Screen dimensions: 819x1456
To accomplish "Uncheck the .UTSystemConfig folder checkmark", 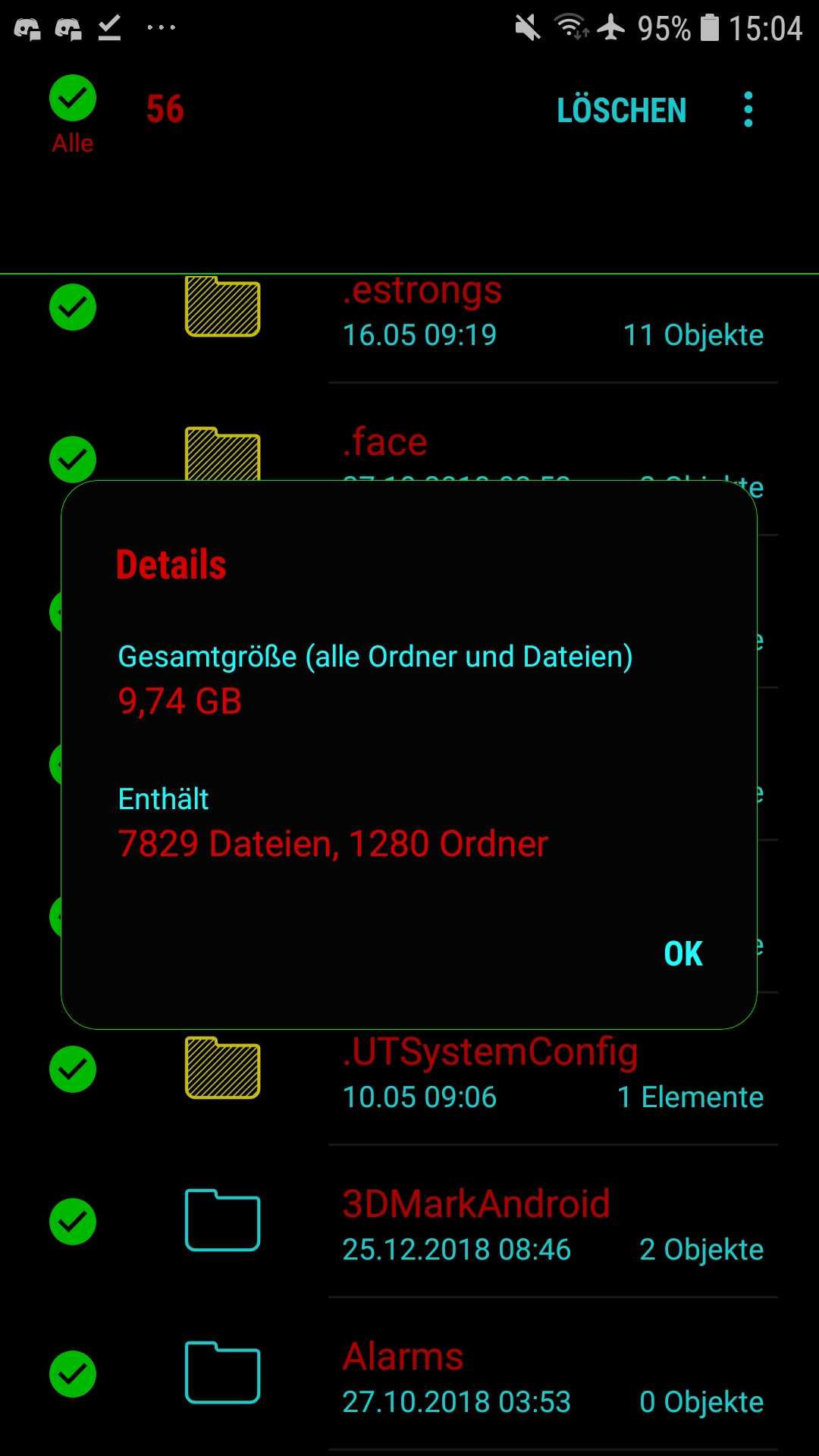I will coord(73,1068).
